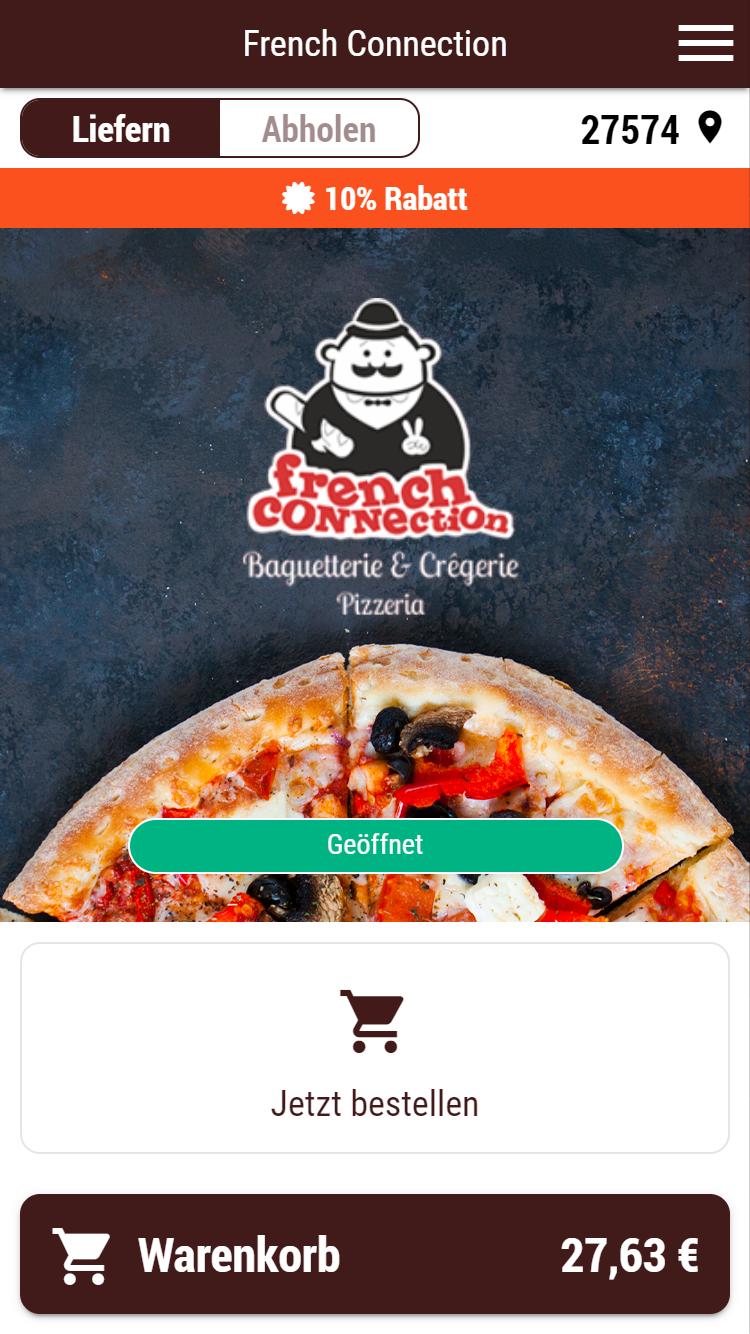
Task: Select the Liefern delivery option
Action: tap(121, 129)
